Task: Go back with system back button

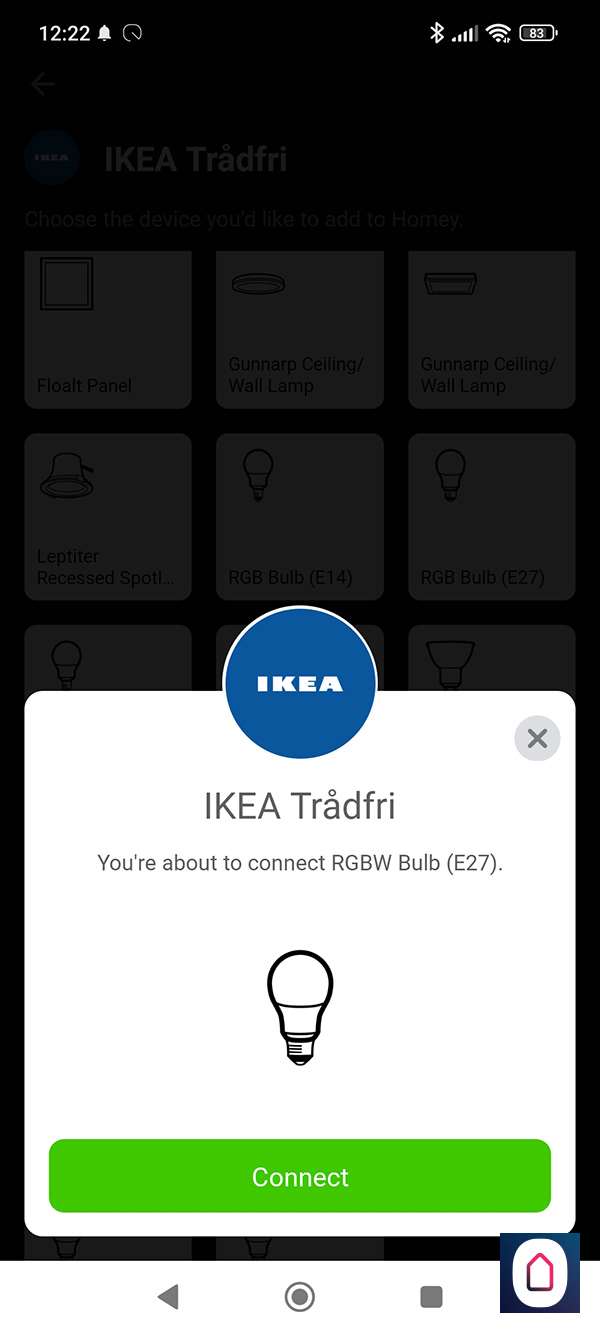Action: (168, 1297)
